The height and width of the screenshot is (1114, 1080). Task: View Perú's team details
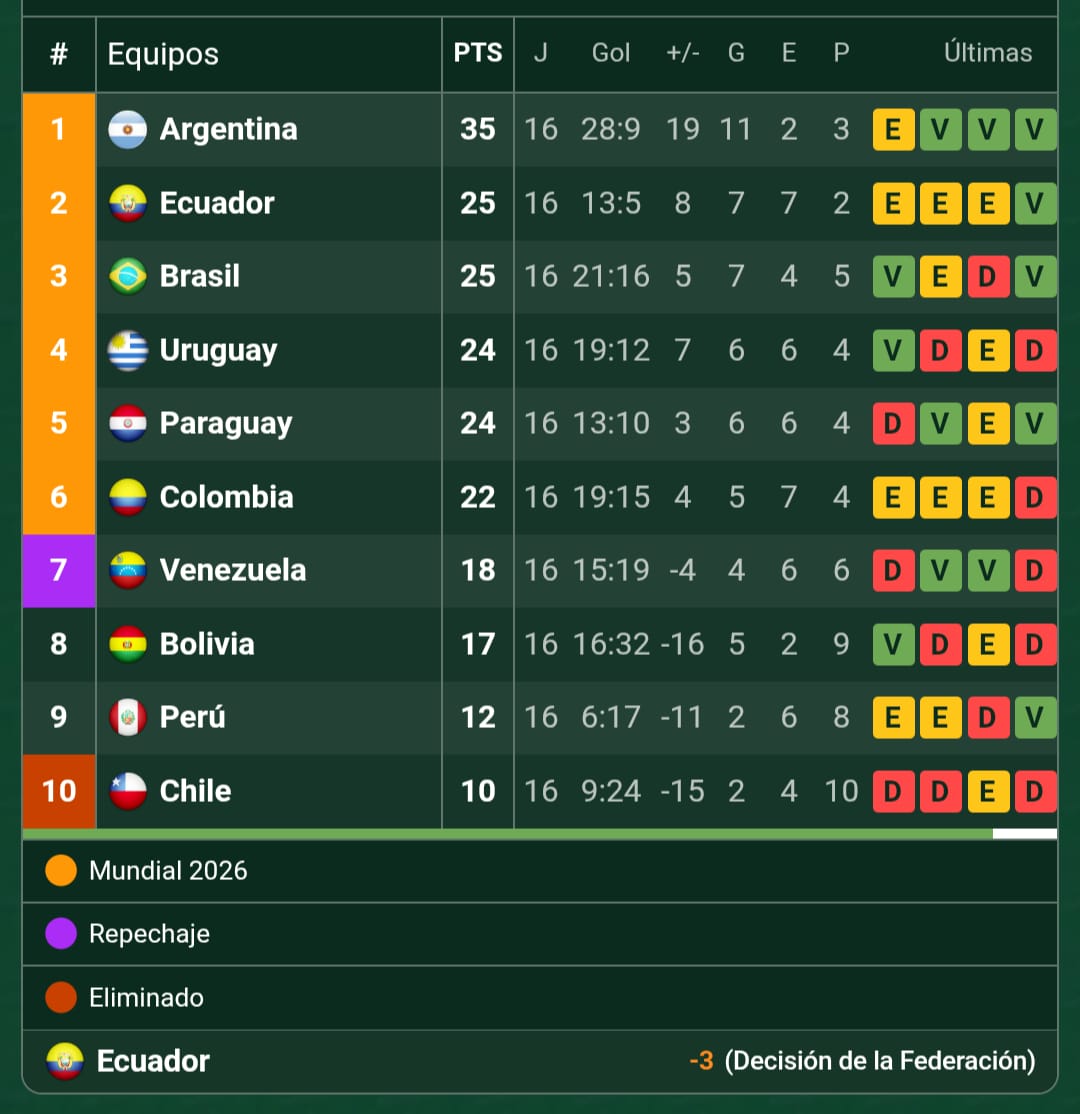[x=192, y=717]
